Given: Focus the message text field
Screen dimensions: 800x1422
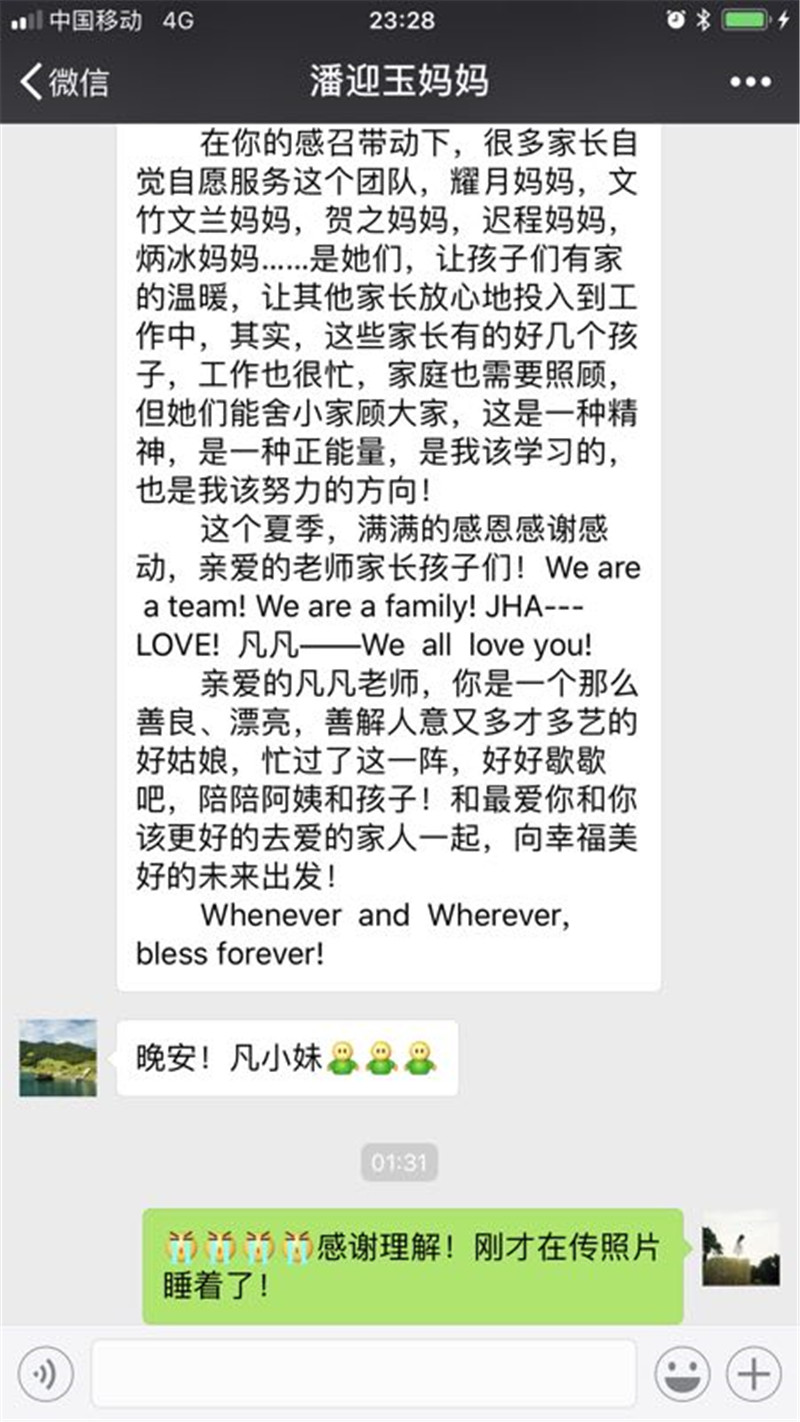Looking at the screenshot, I should click(364, 1374).
